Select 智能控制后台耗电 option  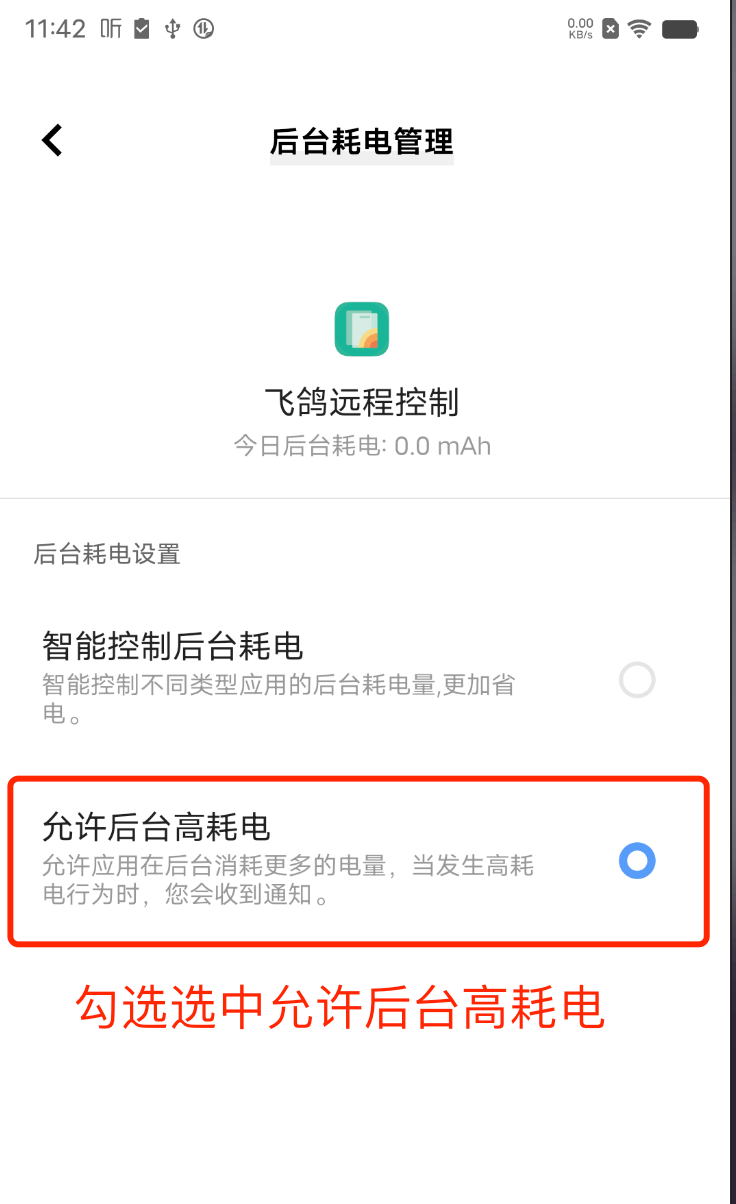tap(636, 681)
